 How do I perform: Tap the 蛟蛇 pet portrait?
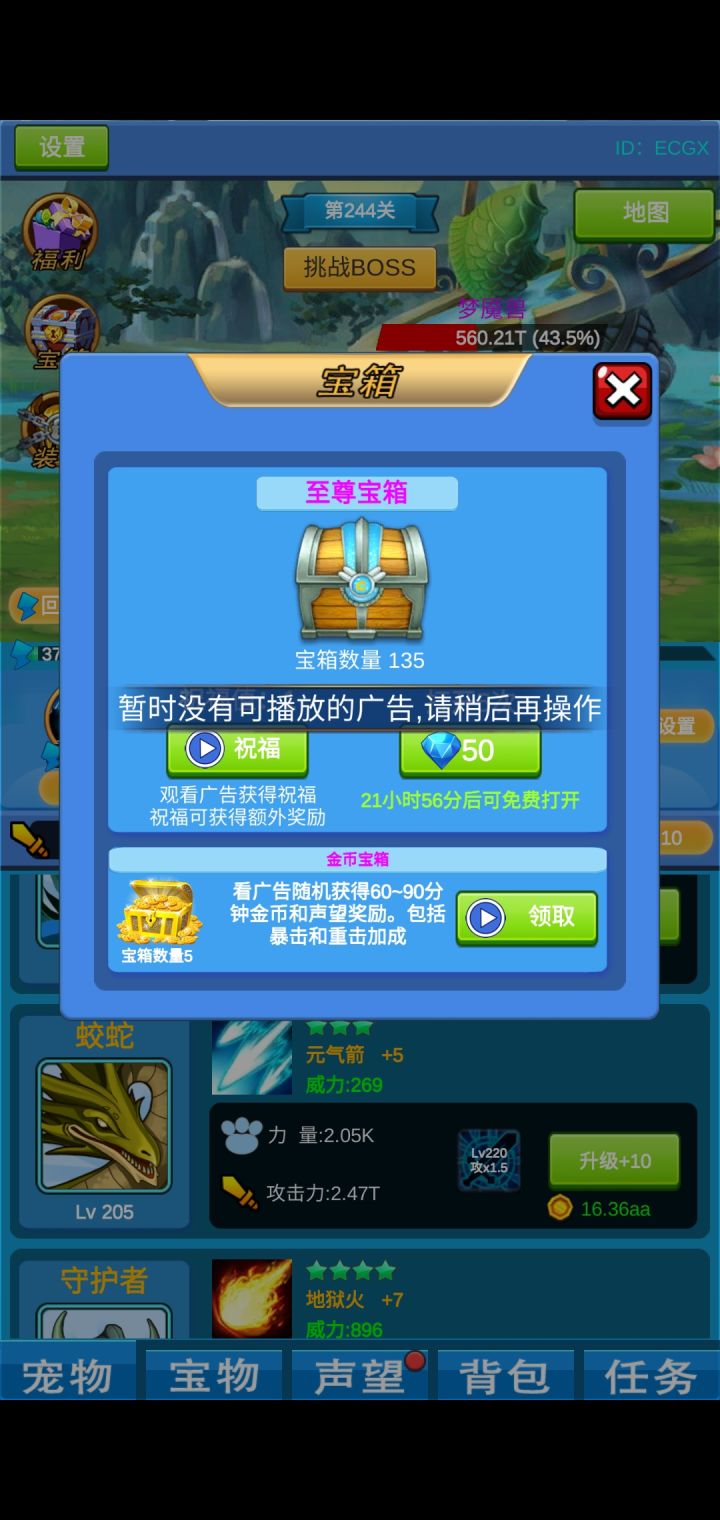coord(103,1125)
